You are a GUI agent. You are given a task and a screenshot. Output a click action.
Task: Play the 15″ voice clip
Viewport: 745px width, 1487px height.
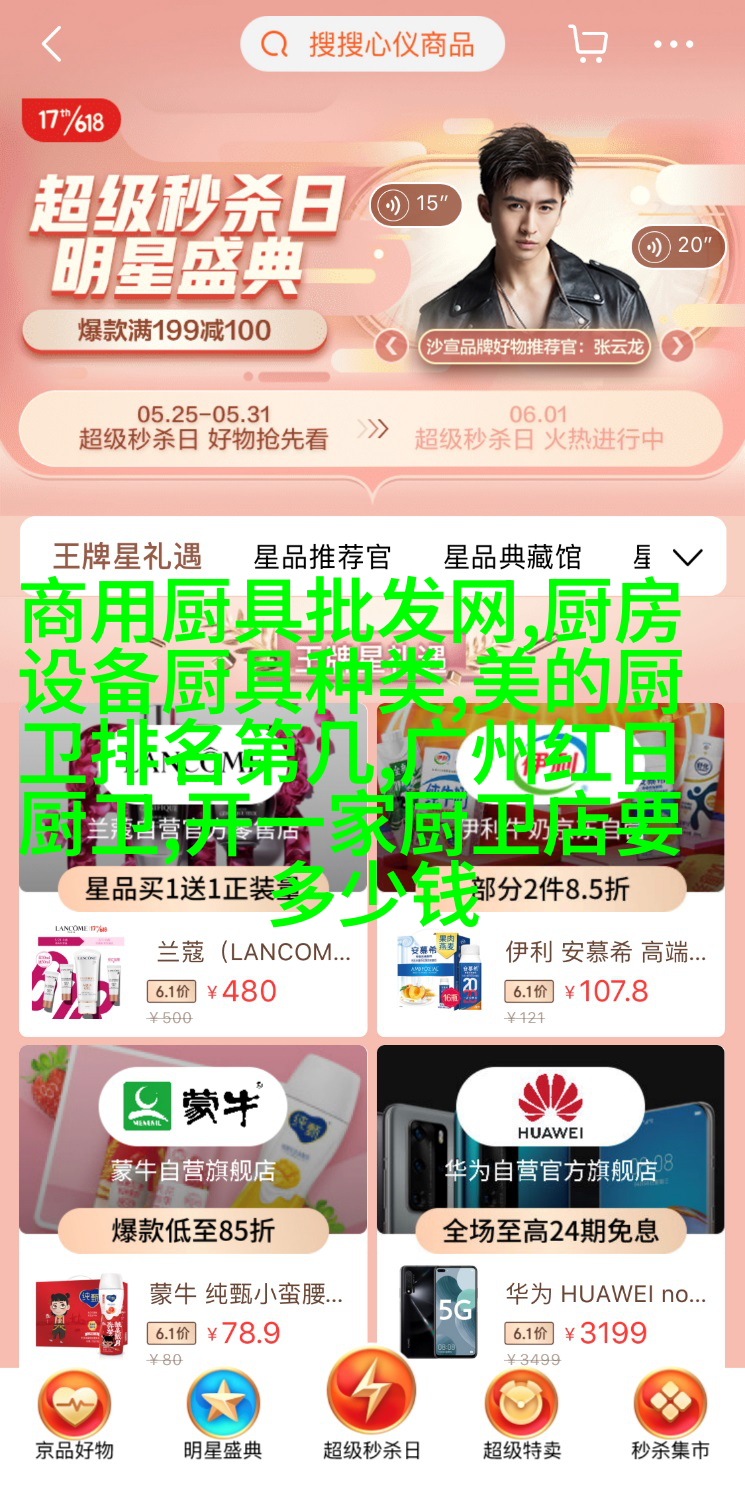click(x=415, y=205)
